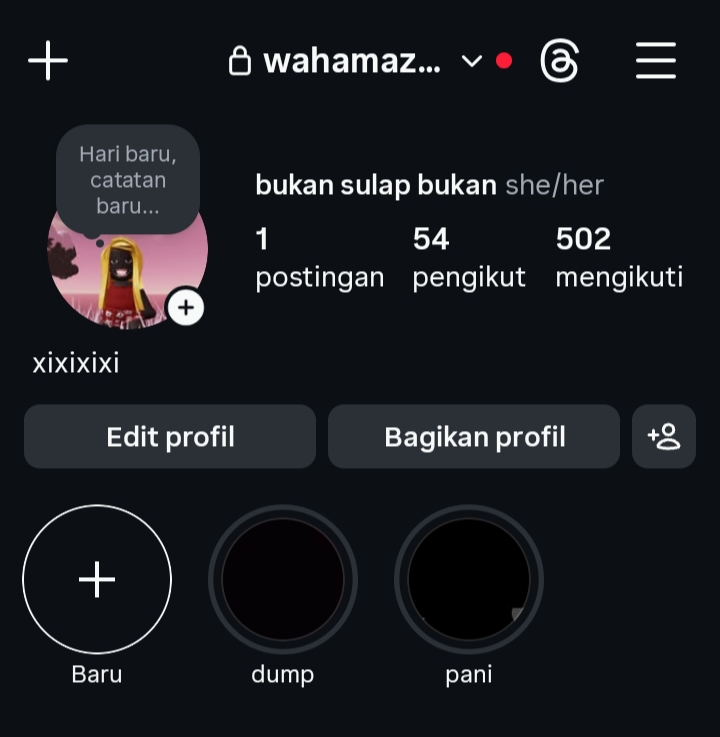720x737 pixels.
Task: Open the note bubble "Hari baru, catatan baru..."
Action: coord(128,180)
